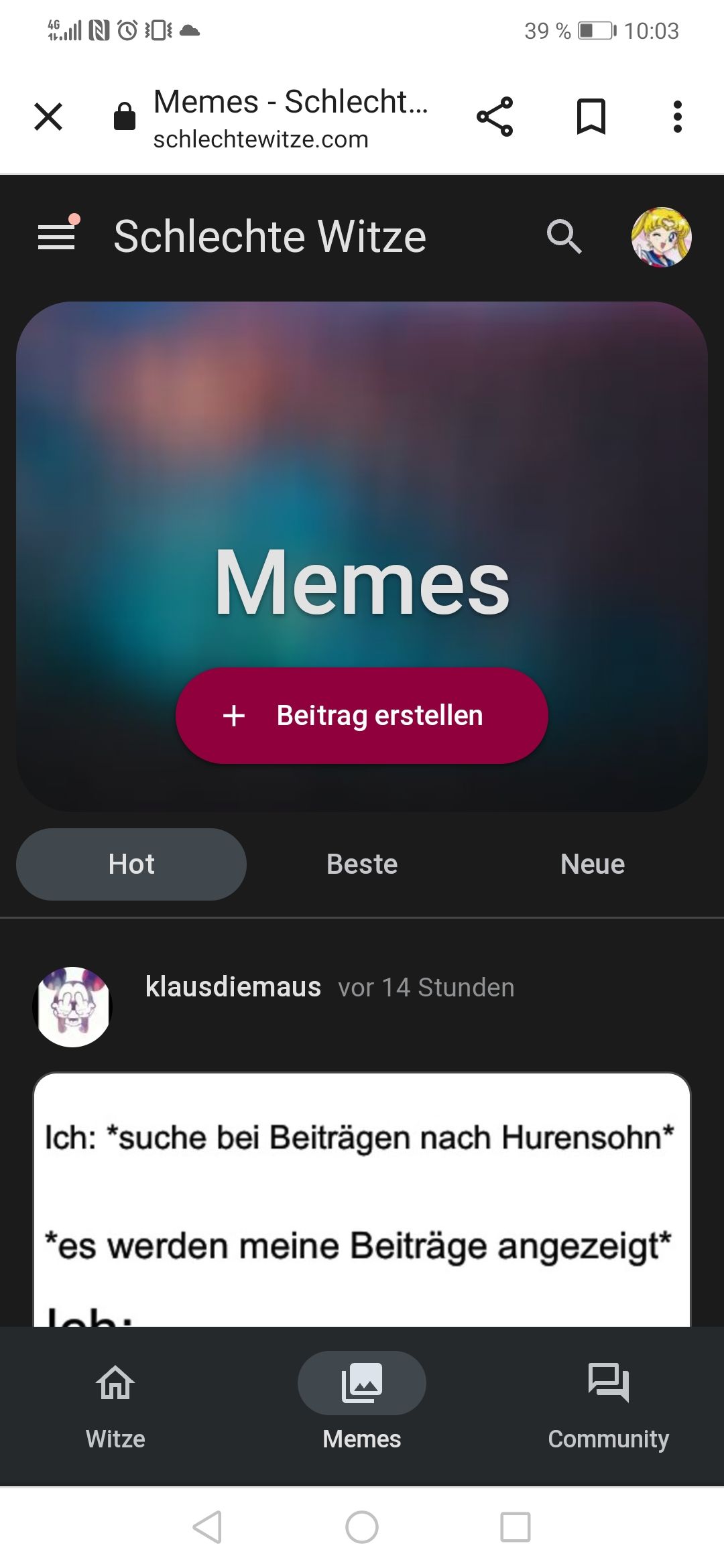Tap Beitrag erstellen to create a post
This screenshot has height=1568, width=724.
362,716
